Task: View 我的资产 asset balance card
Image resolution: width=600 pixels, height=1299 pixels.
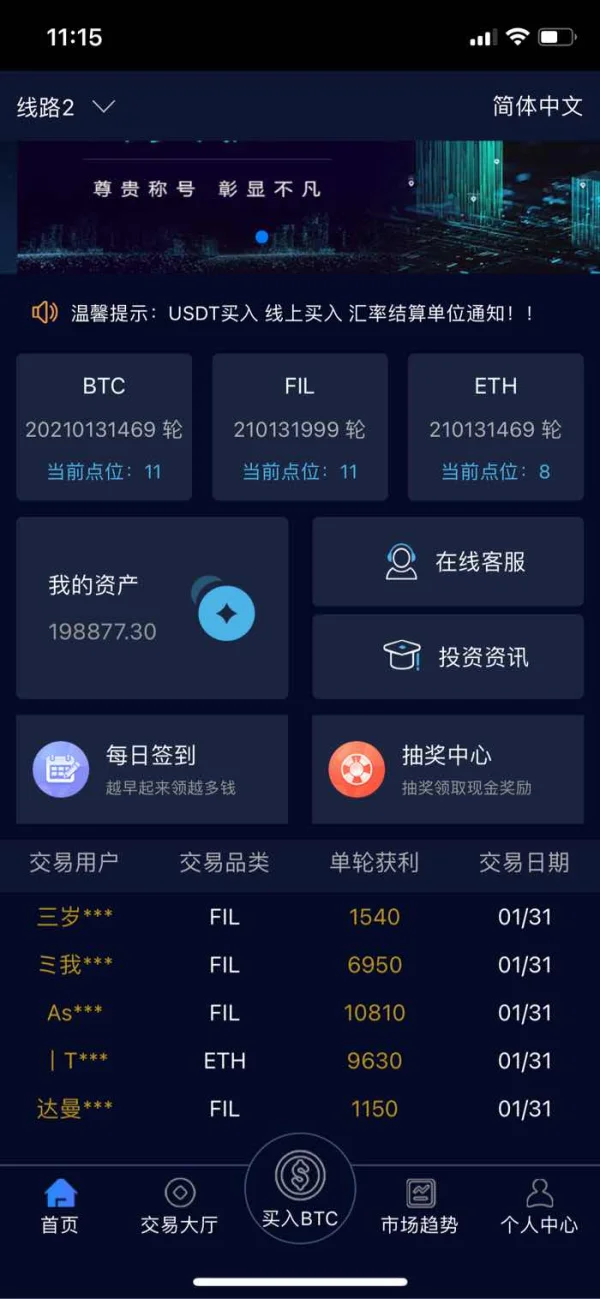Action: pyautogui.click(x=152, y=608)
